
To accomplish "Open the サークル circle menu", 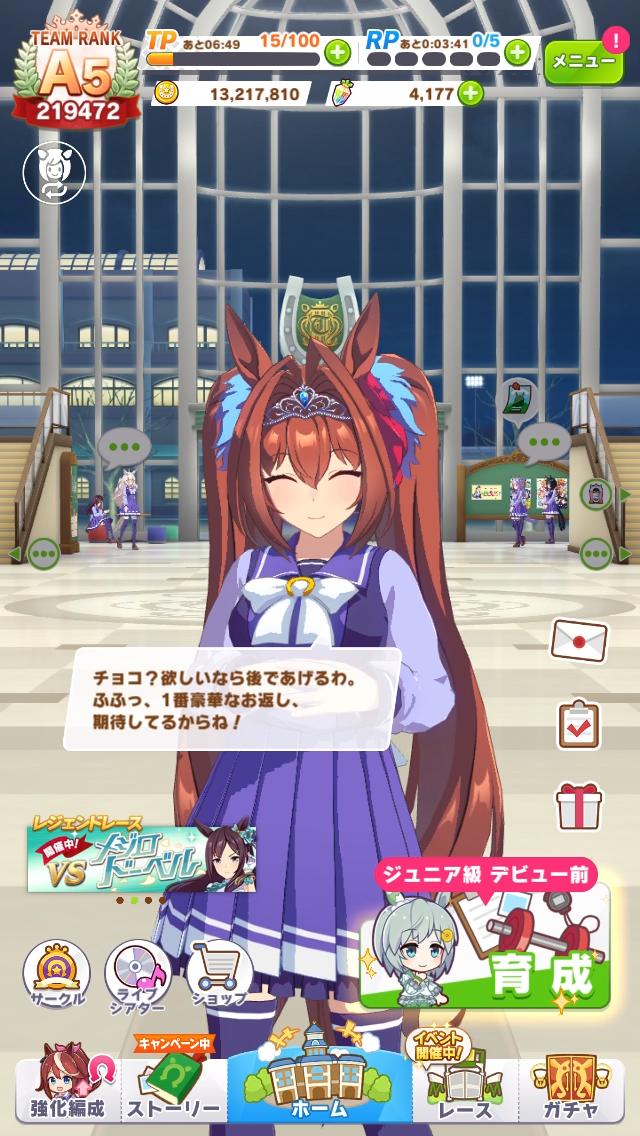I will coord(57,974).
